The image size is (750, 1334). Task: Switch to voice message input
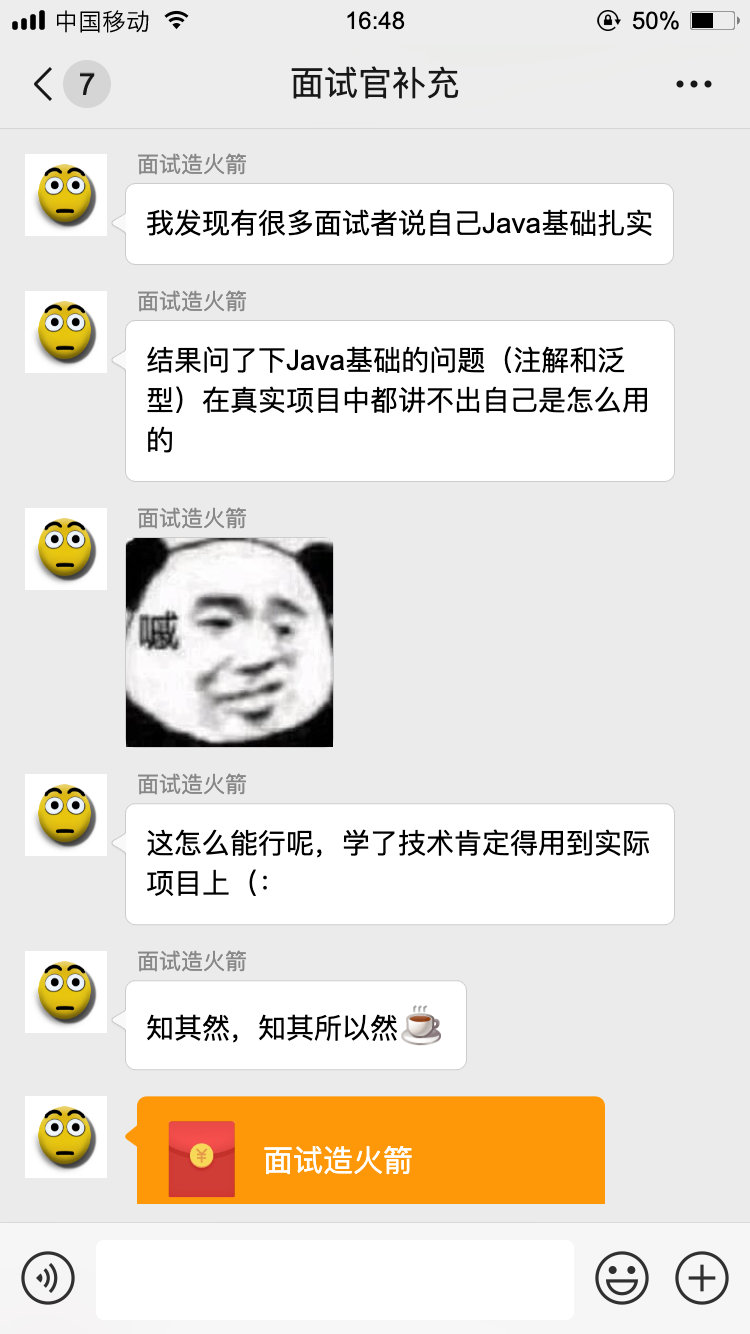(48, 1277)
